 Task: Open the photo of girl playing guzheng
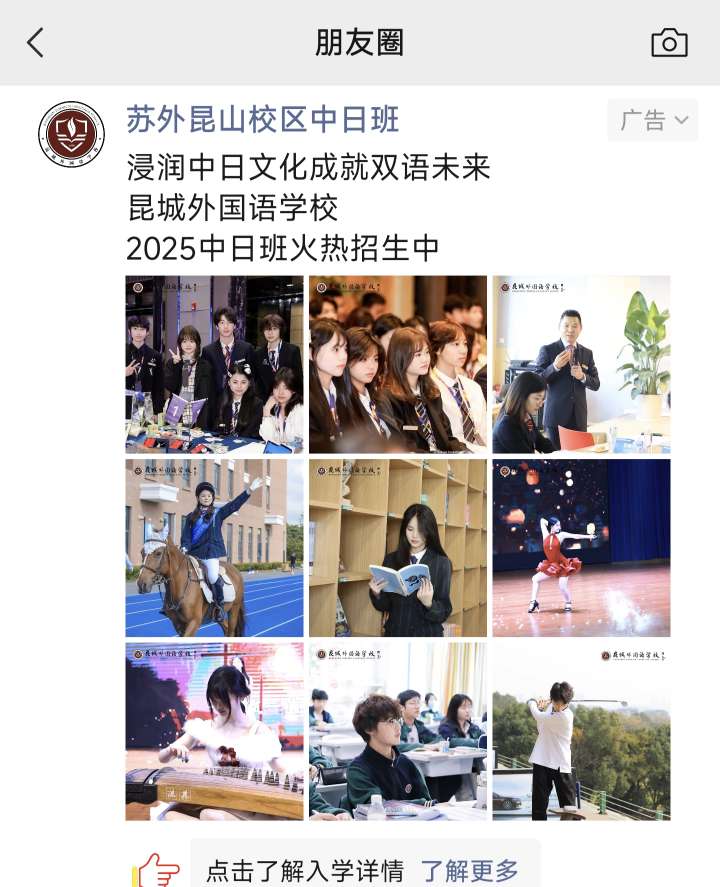(214, 731)
